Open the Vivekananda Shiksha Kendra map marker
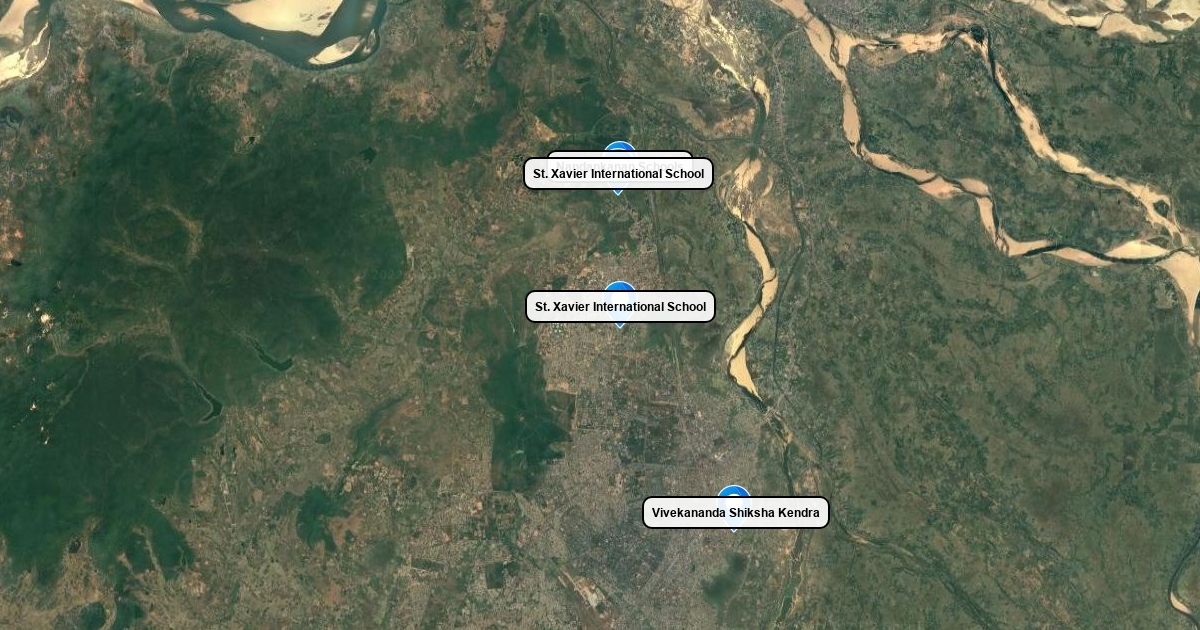This screenshot has width=1200, height=630. (x=735, y=512)
